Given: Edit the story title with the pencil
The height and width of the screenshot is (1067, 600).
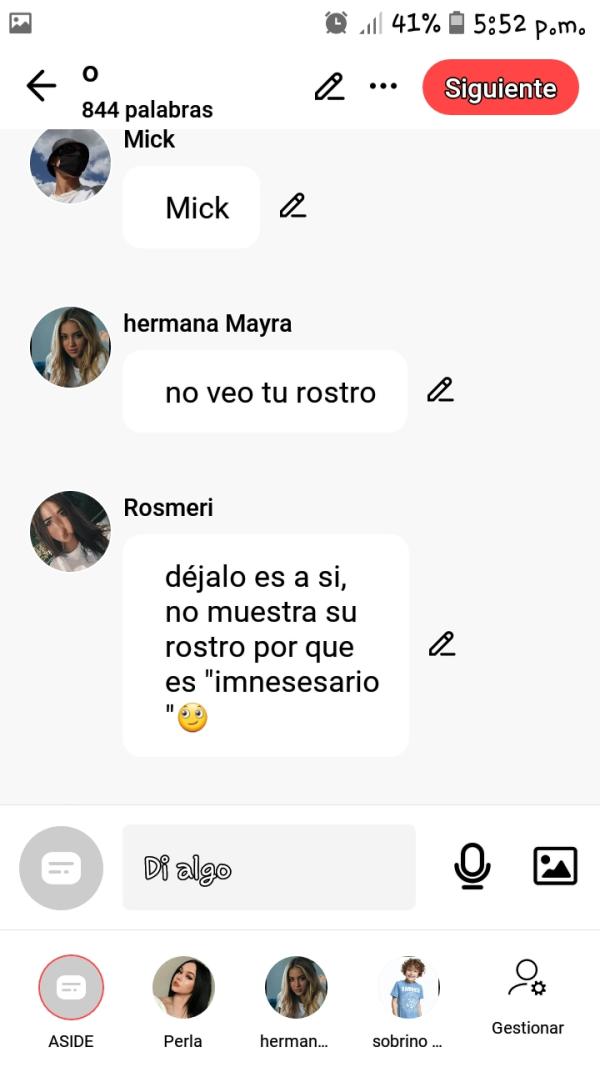Looking at the screenshot, I should click(329, 87).
